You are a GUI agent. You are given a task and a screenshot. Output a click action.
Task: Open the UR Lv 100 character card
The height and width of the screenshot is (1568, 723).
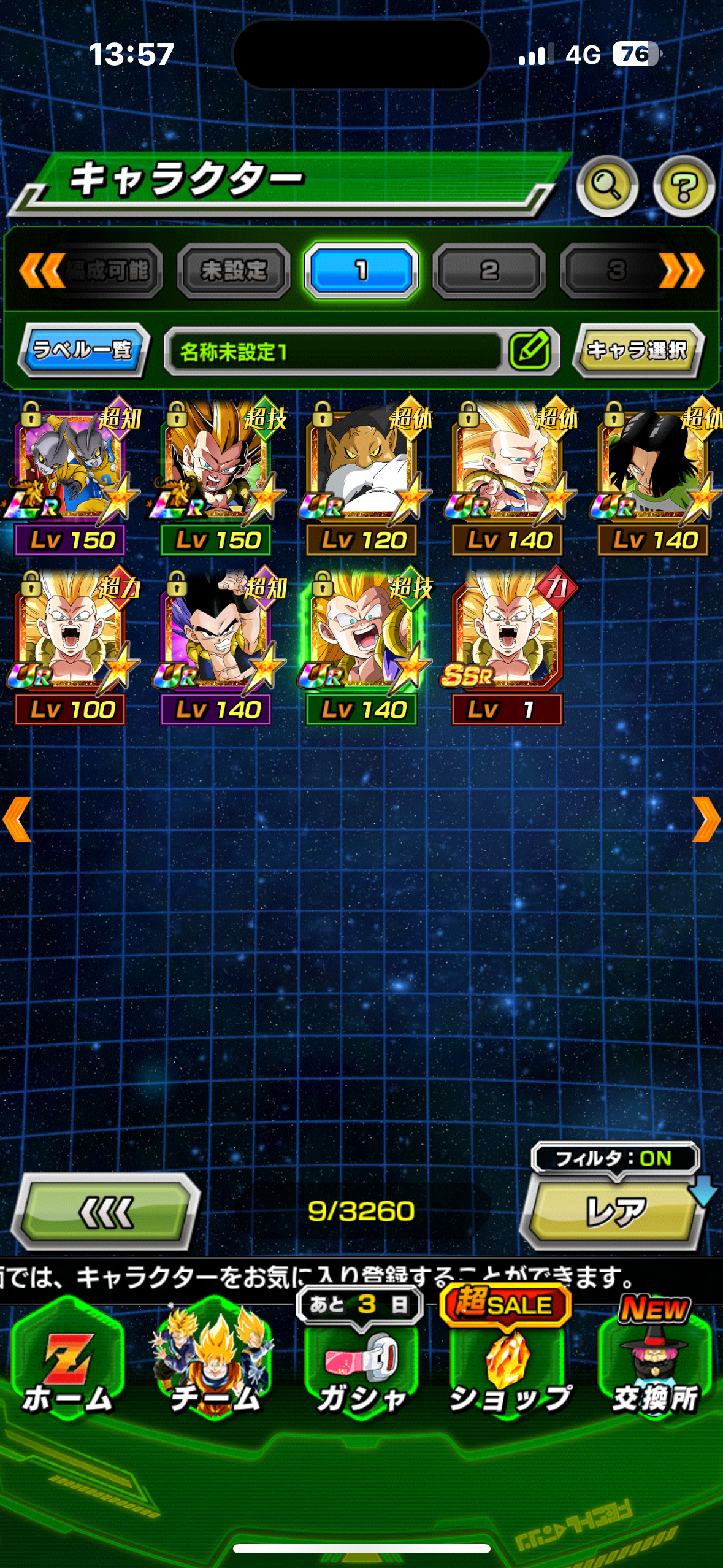[71, 646]
